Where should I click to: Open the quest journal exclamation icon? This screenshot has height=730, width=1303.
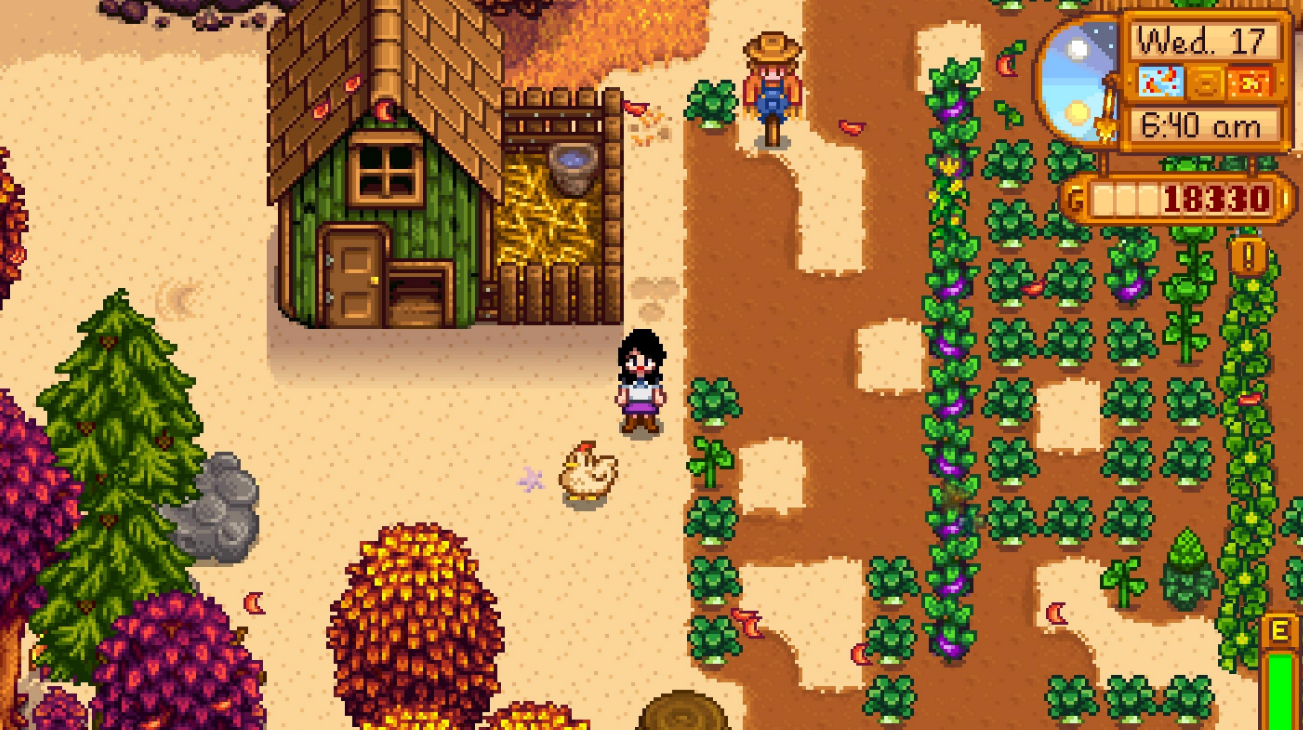(1247, 256)
